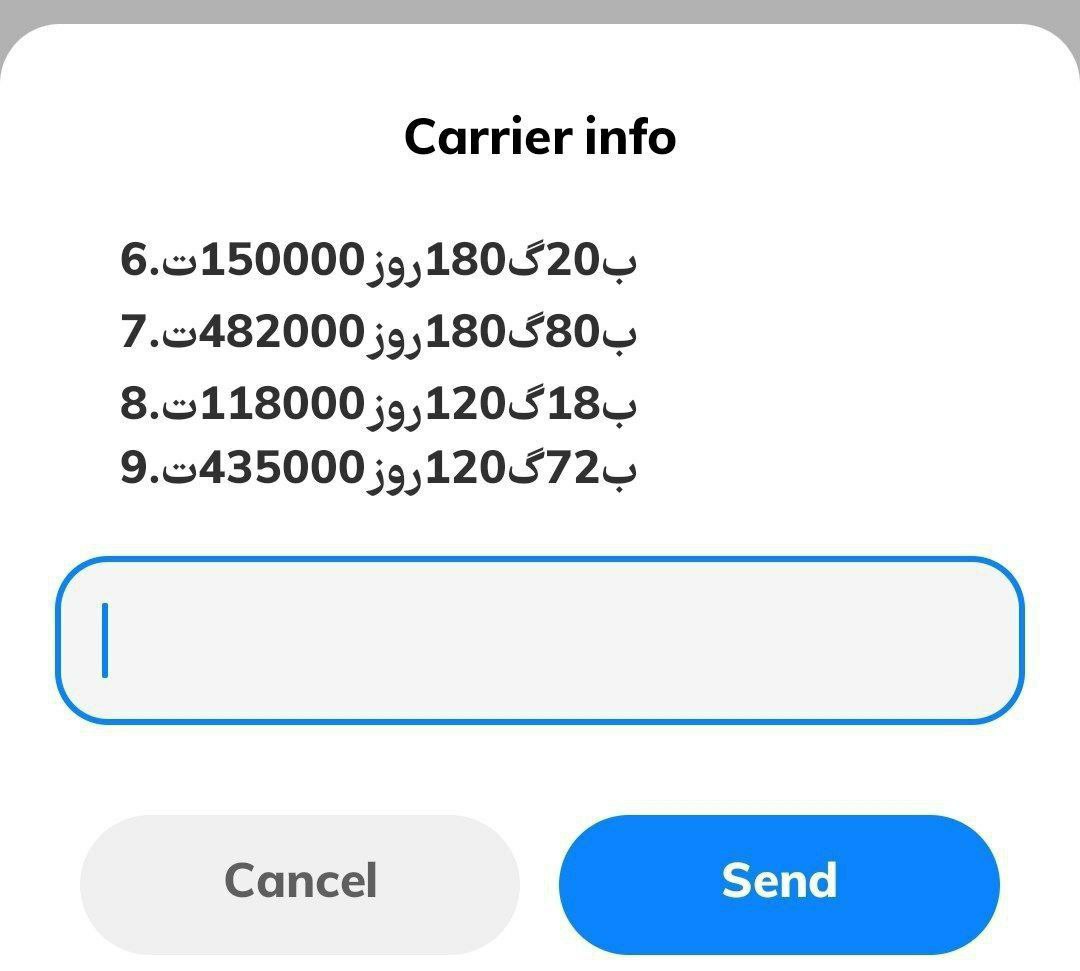Cancel the Carrier info dialog
This screenshot has height=971, width=1080.
[x=300, y=882]
